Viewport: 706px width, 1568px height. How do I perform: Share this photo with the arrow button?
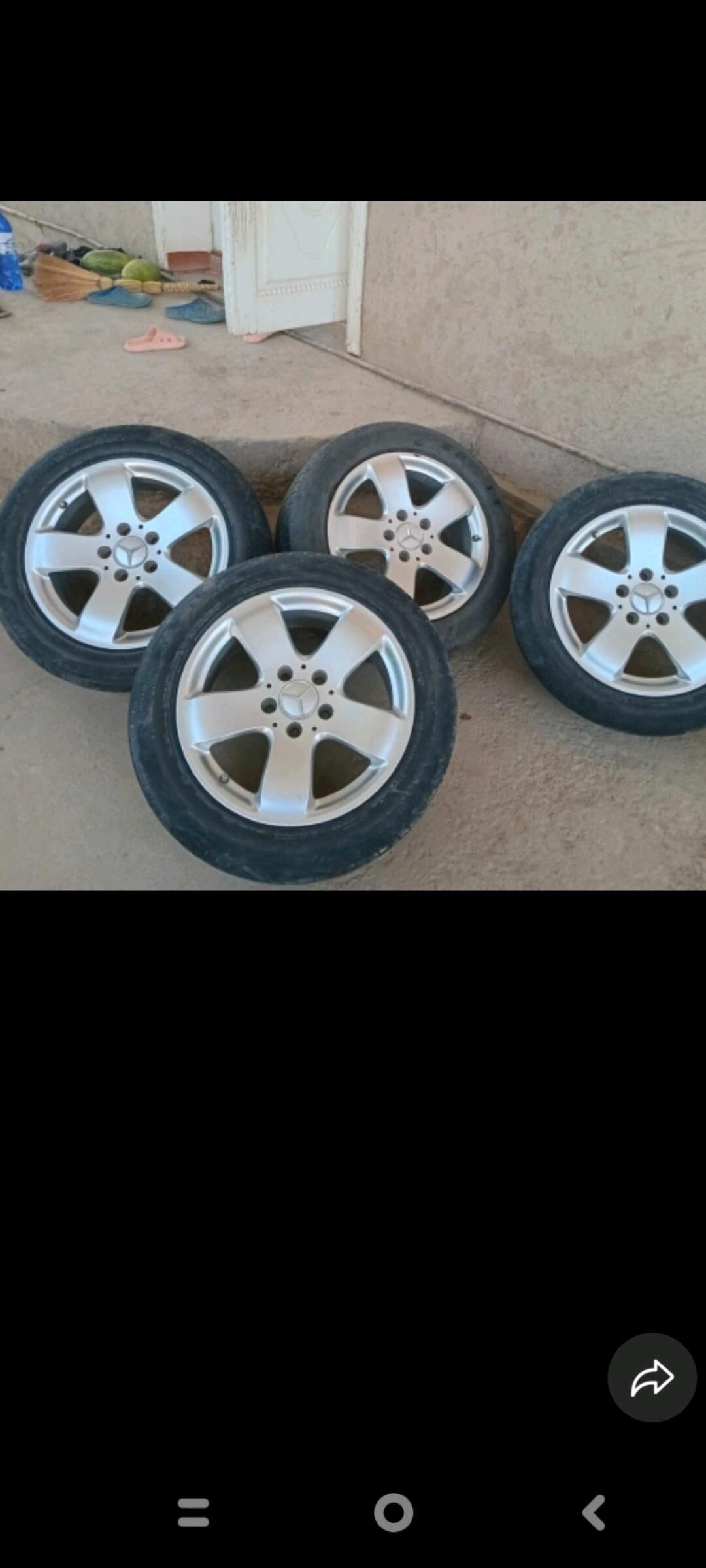click(x=652, y=1377)
